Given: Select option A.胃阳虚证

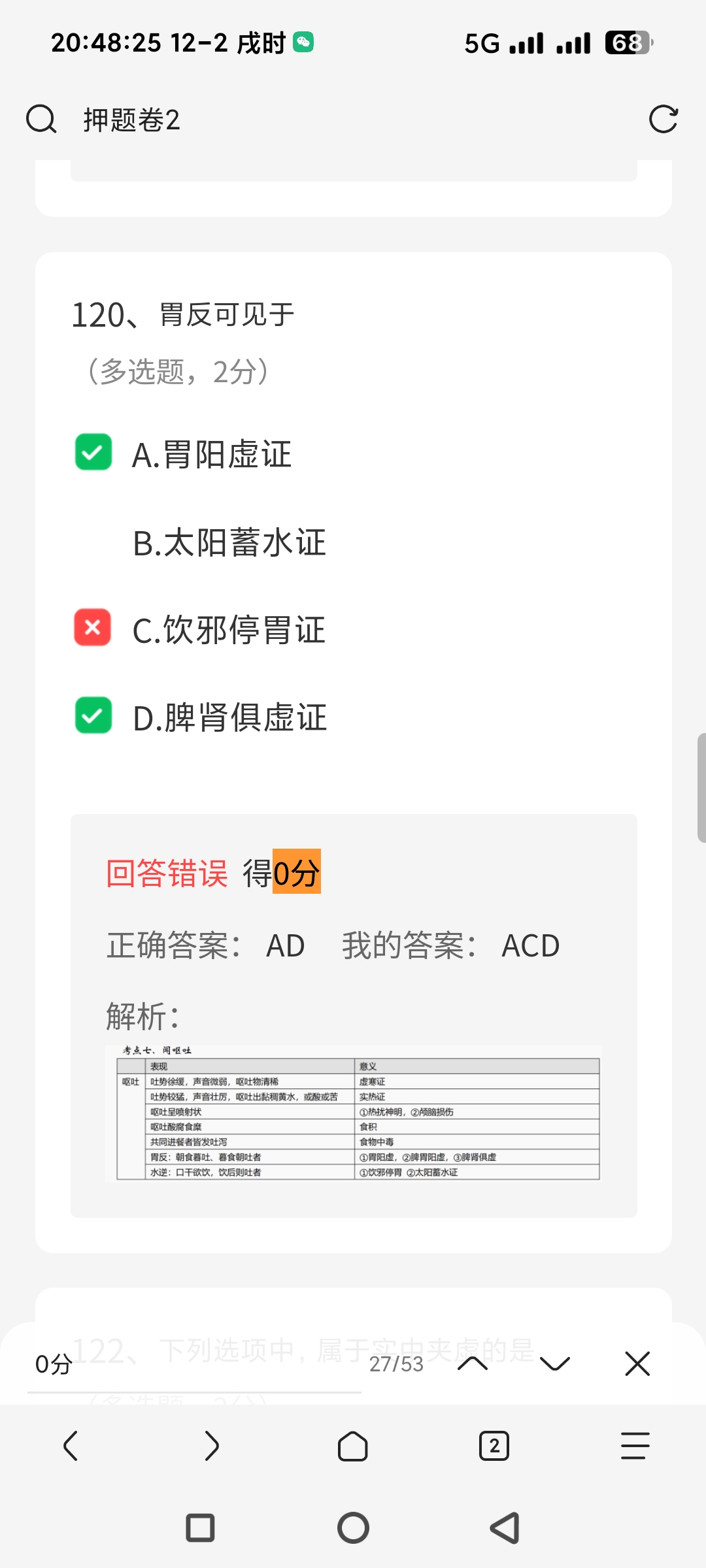Looking at the screenshot, I should coord(211,455).
